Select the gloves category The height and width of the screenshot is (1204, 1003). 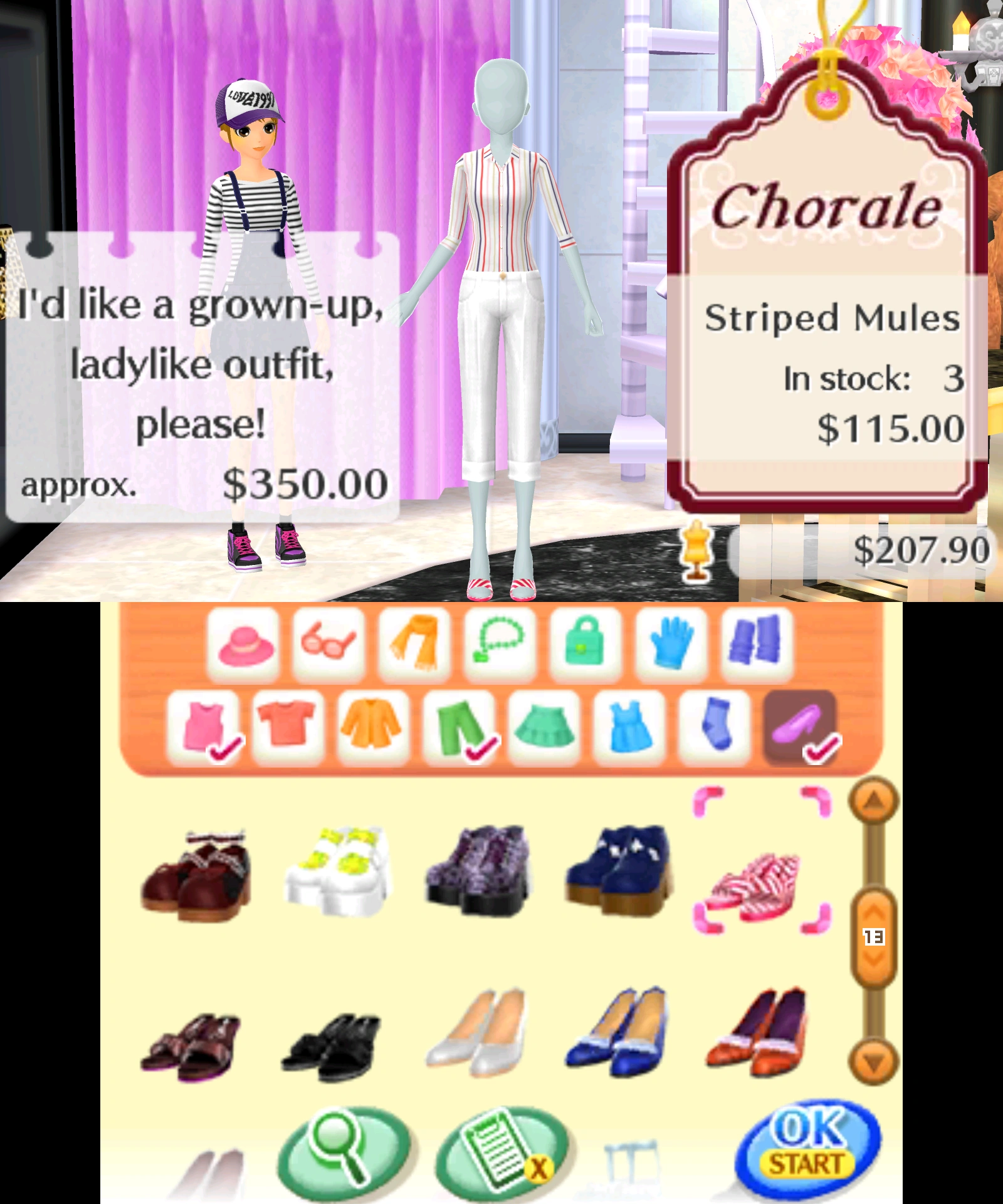point(671,643)
